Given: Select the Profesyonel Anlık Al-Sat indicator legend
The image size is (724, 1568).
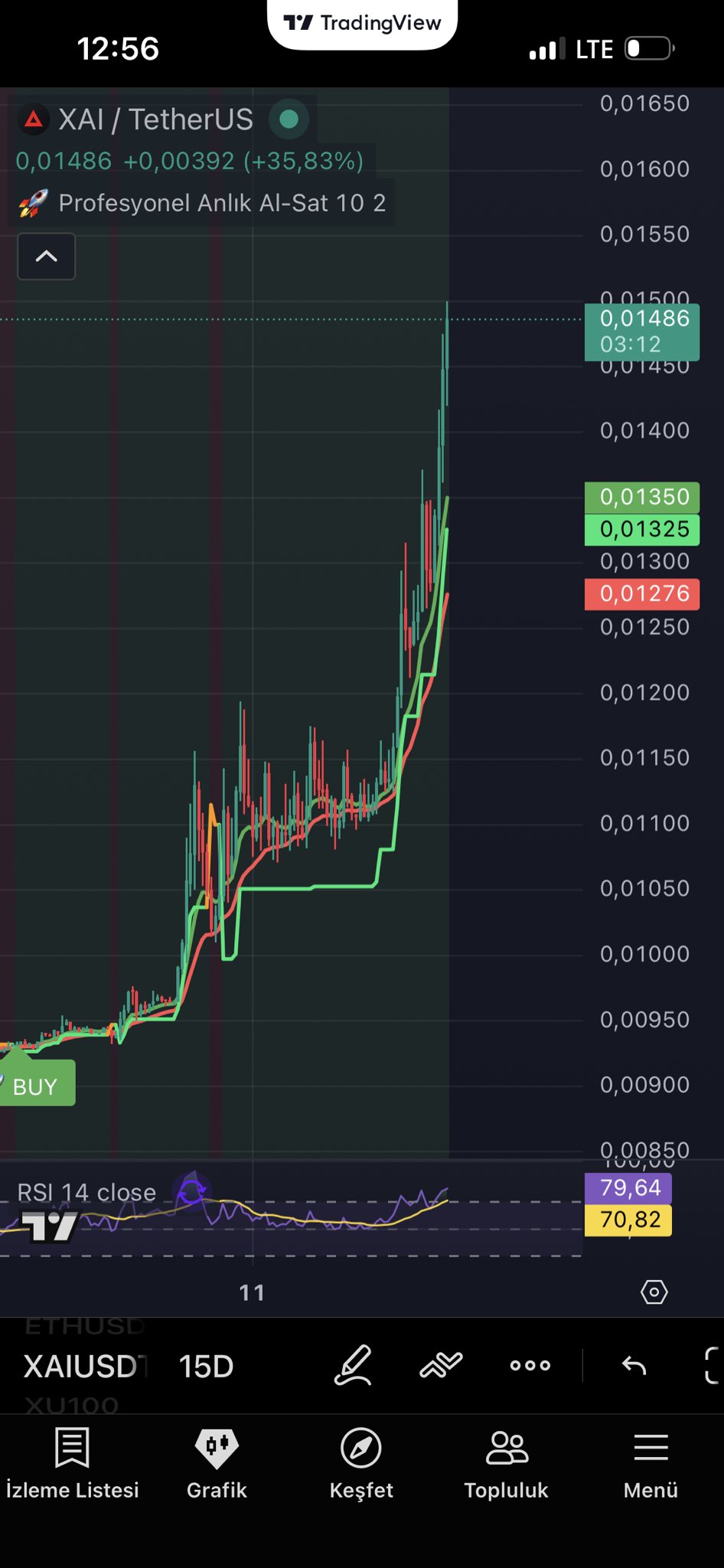Looking at the screenshot, I should [222, 203].
